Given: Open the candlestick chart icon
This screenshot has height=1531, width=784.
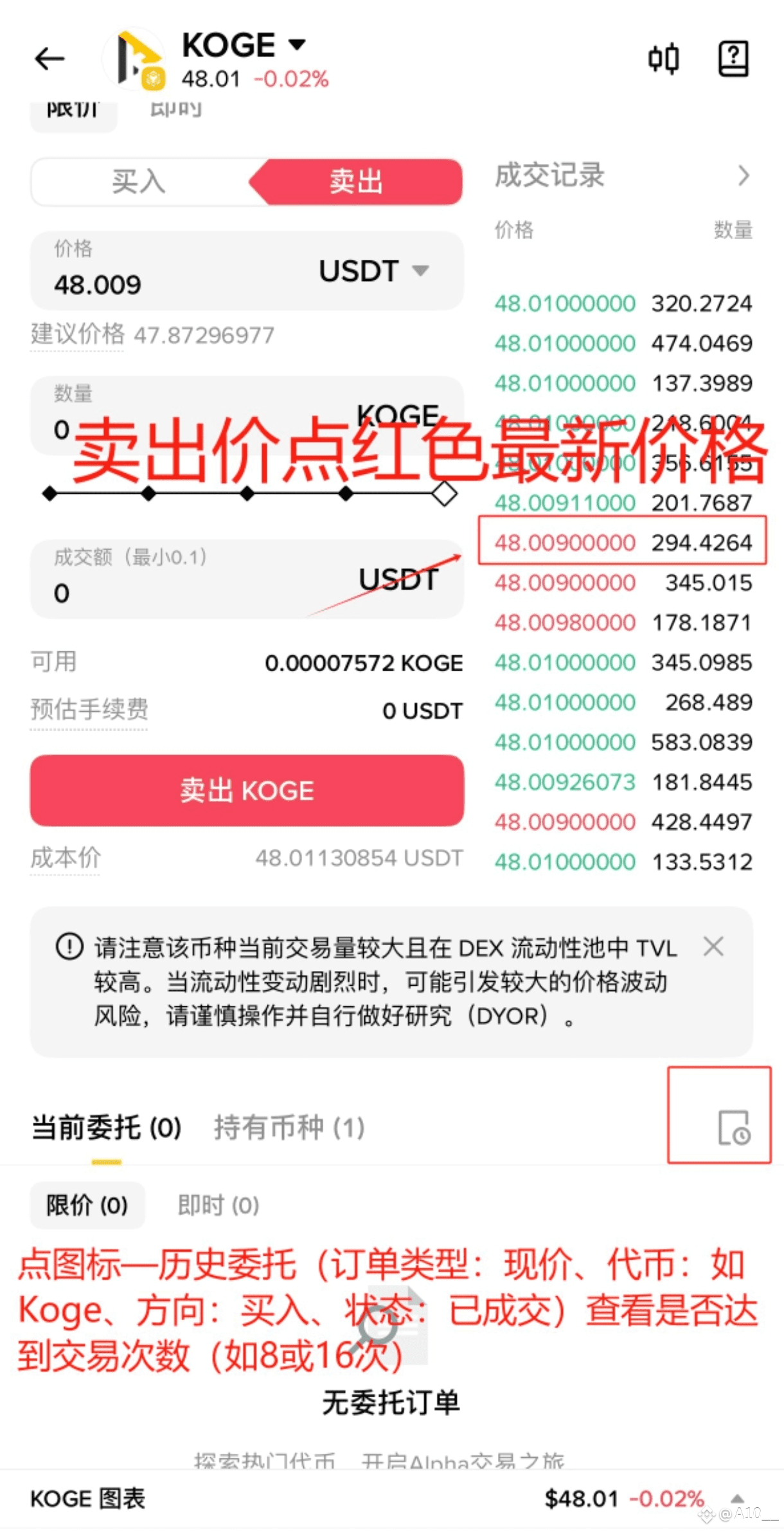Looking at the screenshot, I should point(663,59).
